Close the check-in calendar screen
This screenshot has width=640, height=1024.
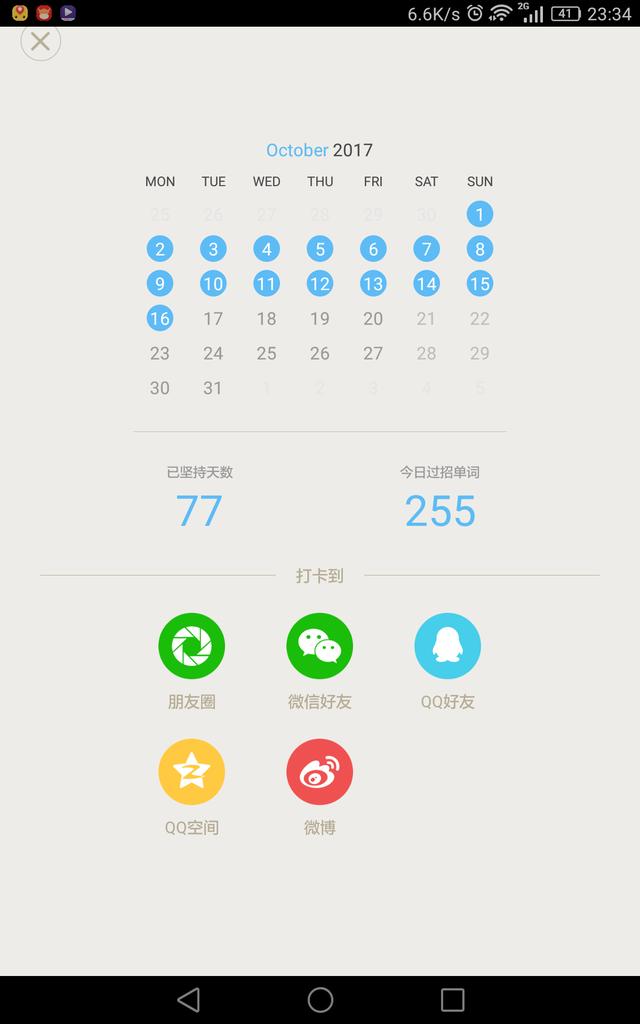40,42
